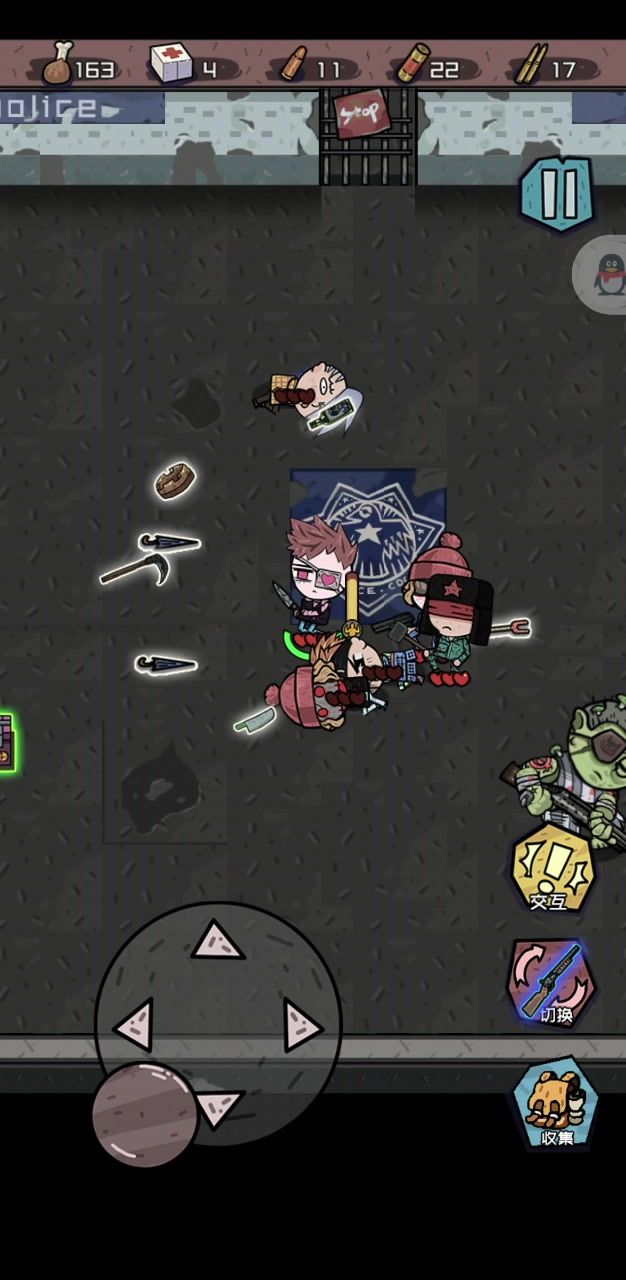Switch weapon with the 切换 button
The height and width of the screenshot is (1280, 626).
[552, 982]
